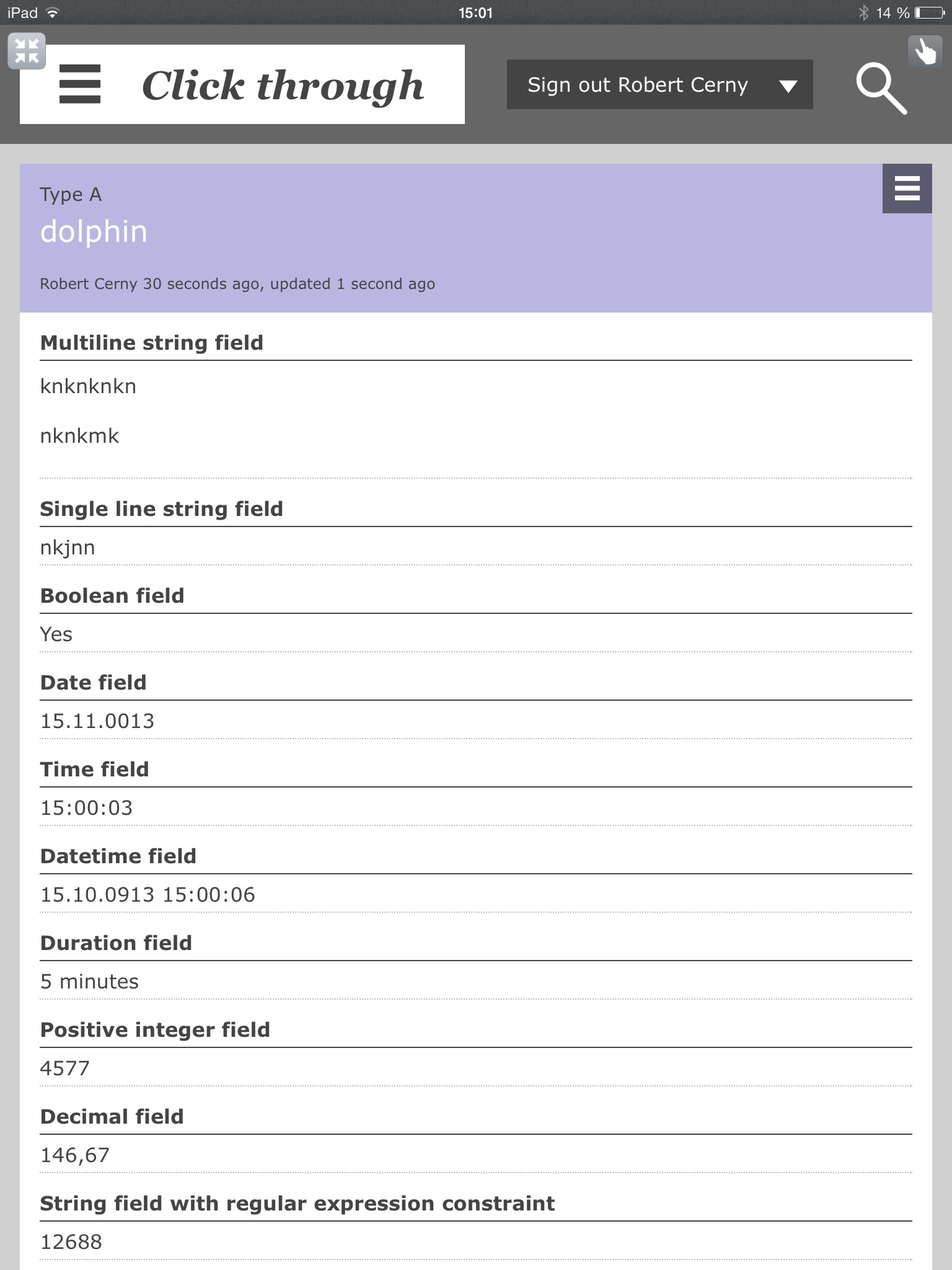
Task: Open the dolphin record options menu
Action: point(907,189)
